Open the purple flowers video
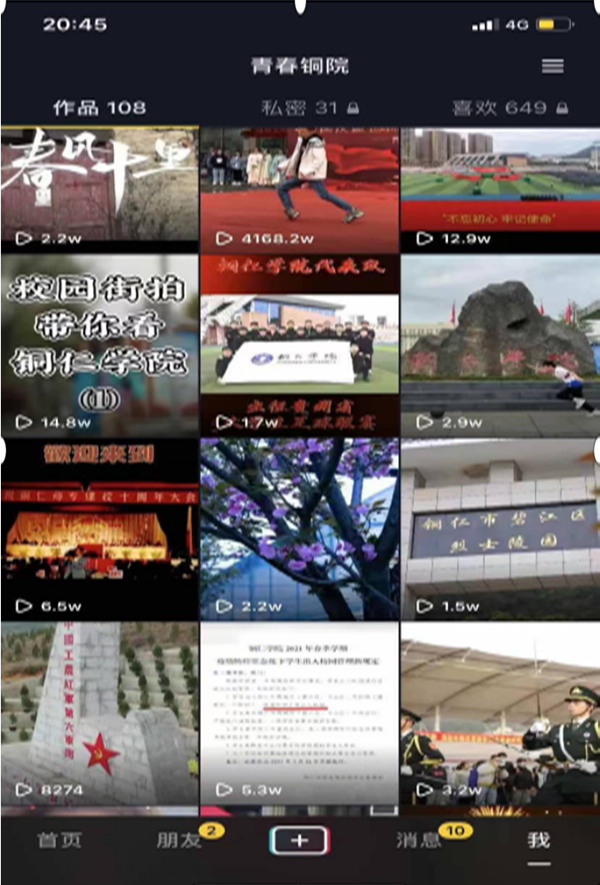This screenshot has width=600, height=885. point(299,530)
